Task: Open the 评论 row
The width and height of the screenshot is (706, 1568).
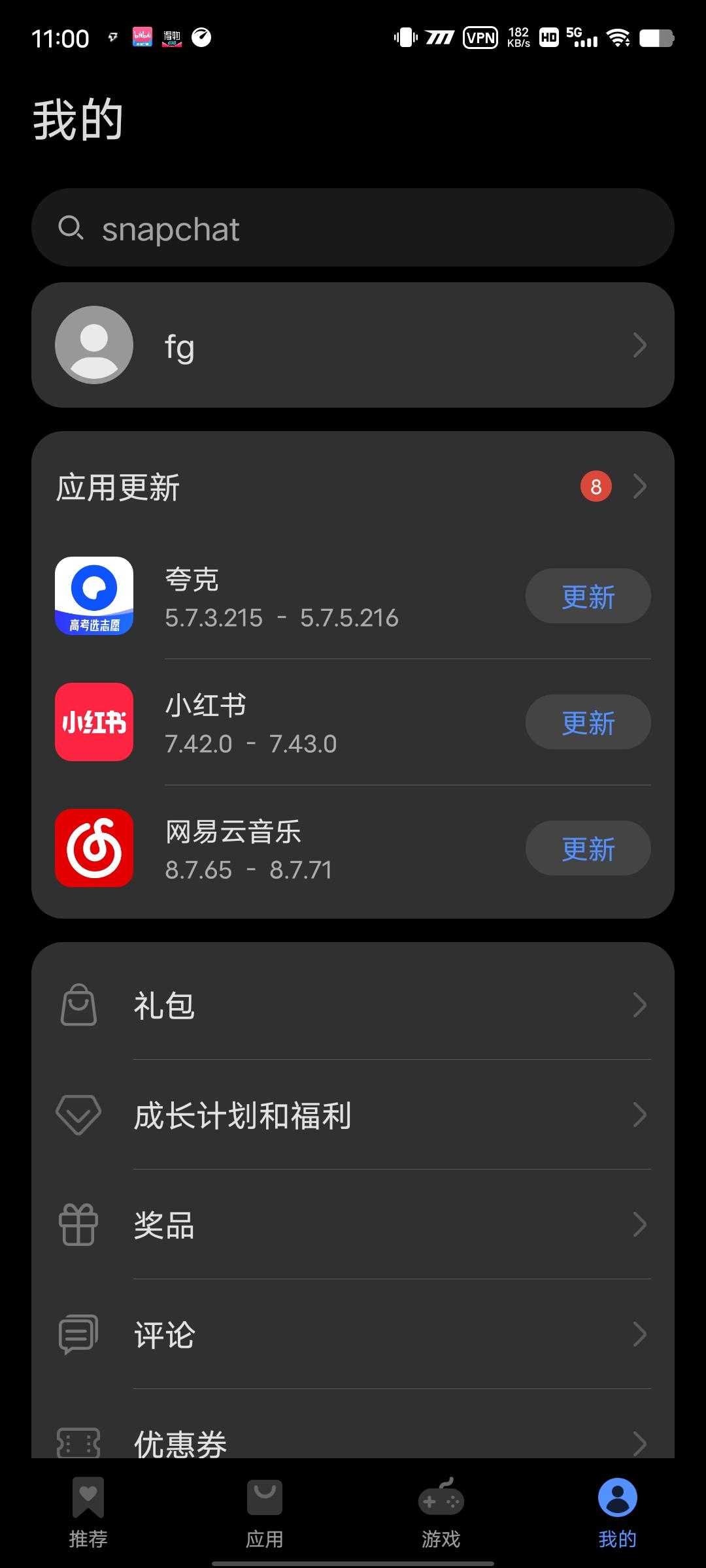Action: pos(353,1334)
